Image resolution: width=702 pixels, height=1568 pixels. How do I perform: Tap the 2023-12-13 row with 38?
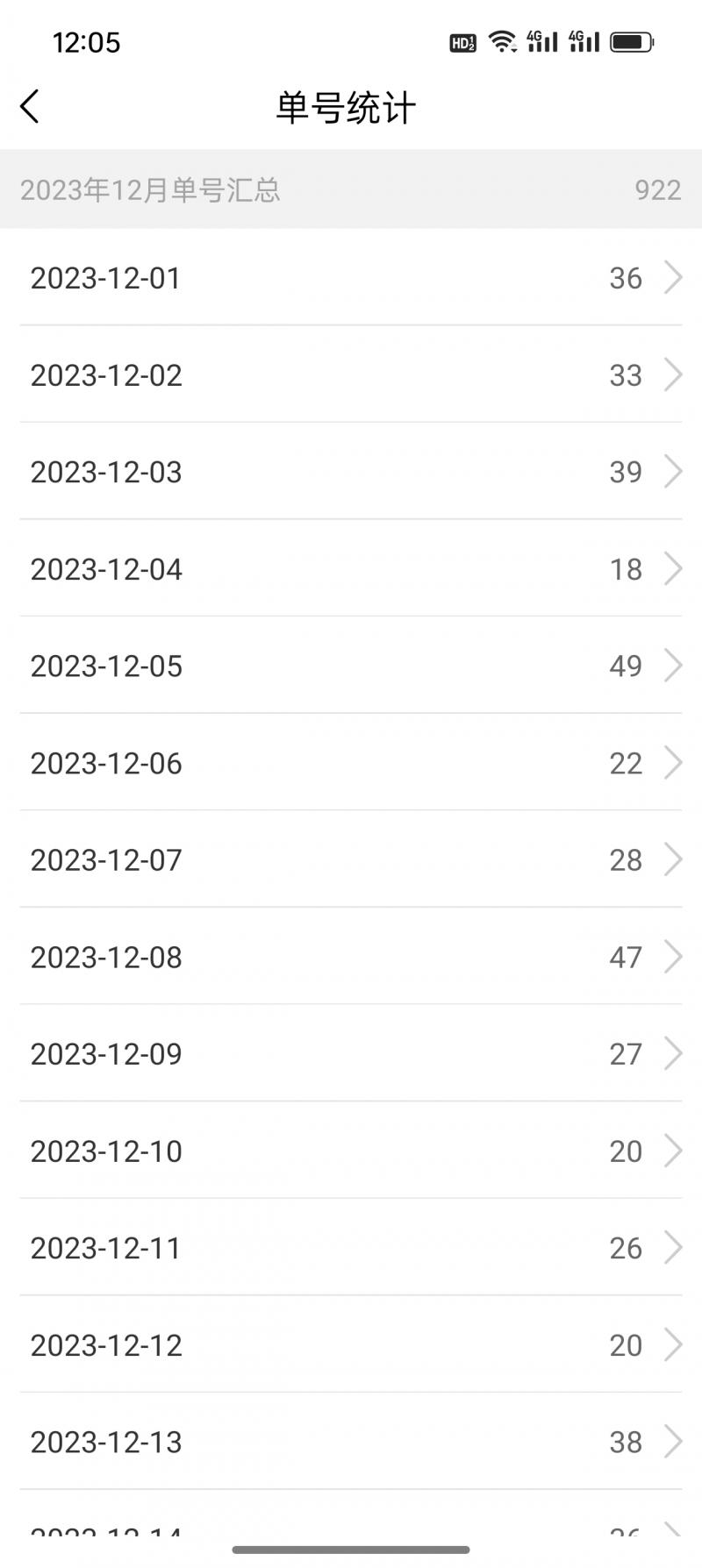pos(351,1442)
